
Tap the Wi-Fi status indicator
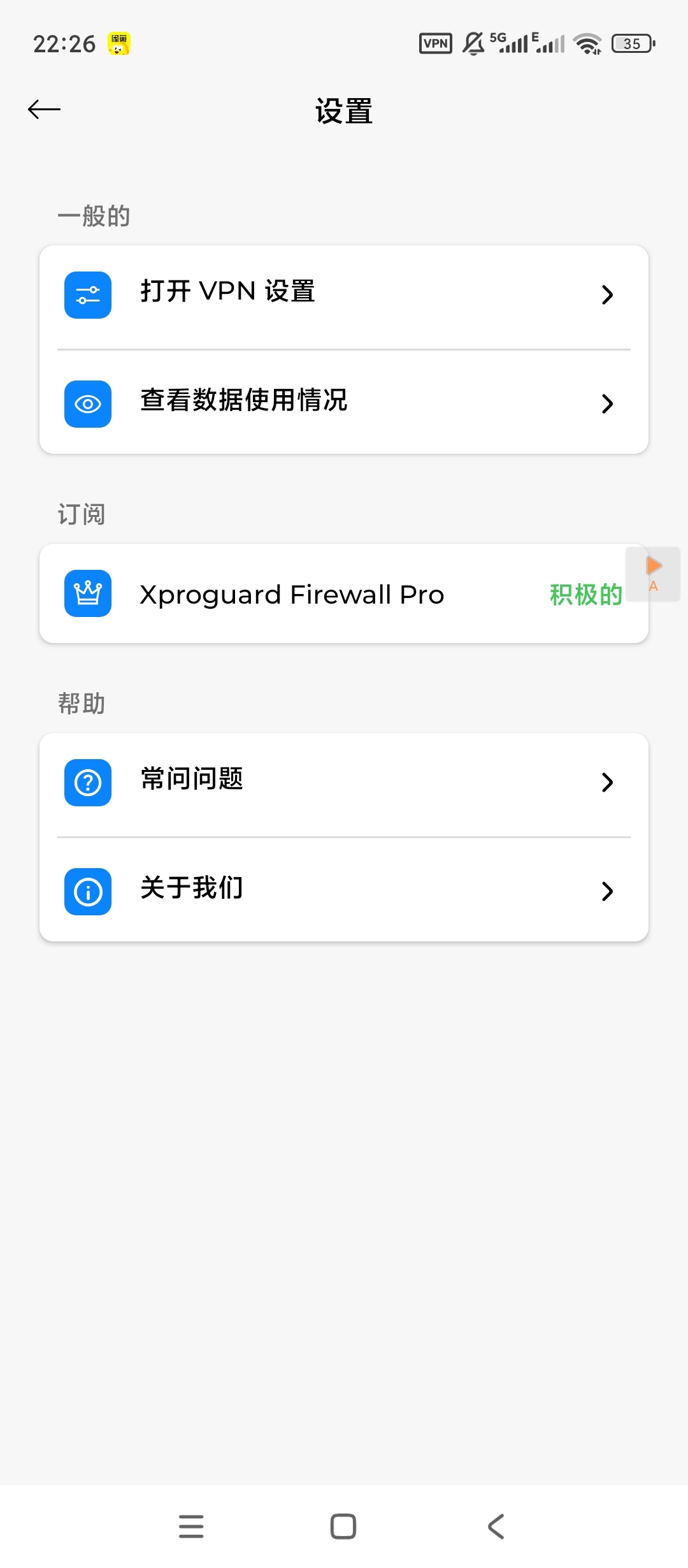tap(587, 43)
